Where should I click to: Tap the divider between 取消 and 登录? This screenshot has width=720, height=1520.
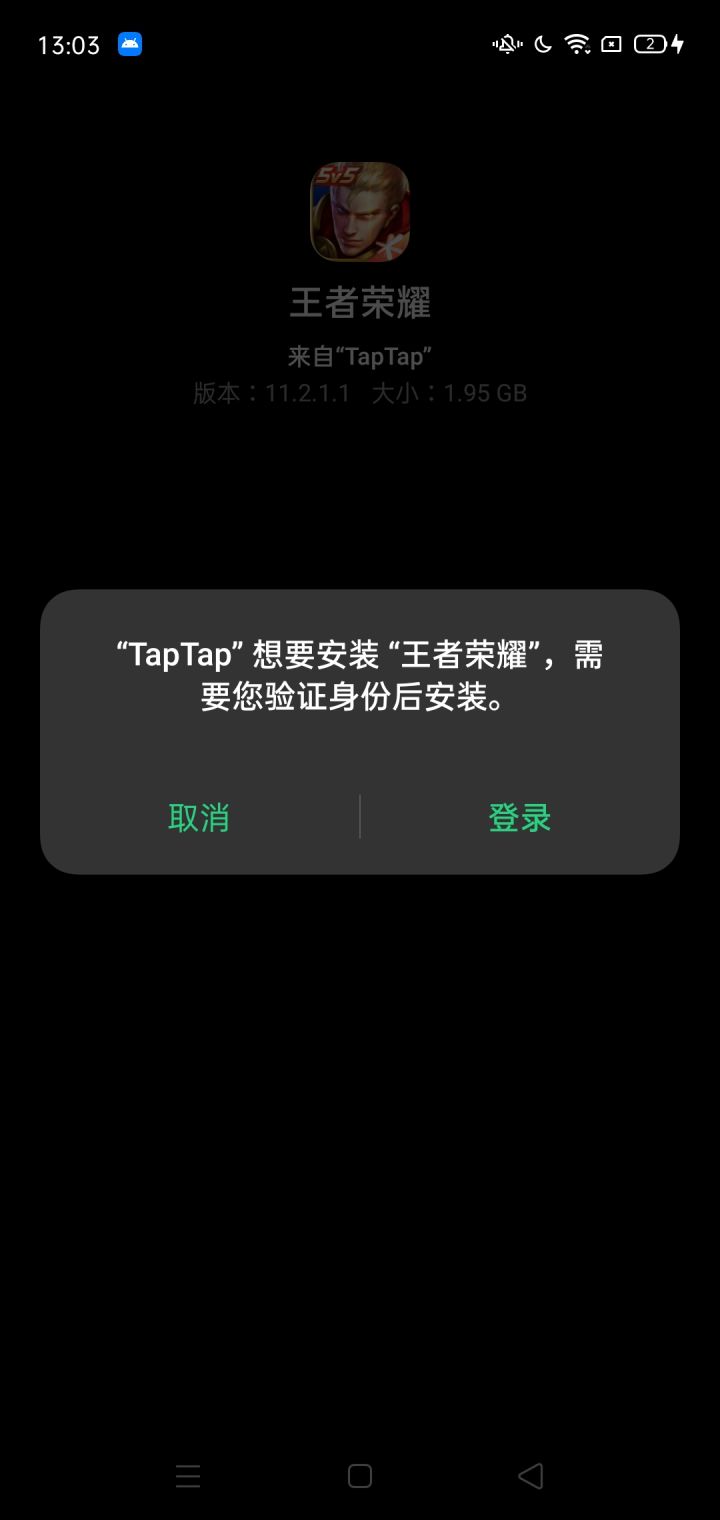click(360, 817)
